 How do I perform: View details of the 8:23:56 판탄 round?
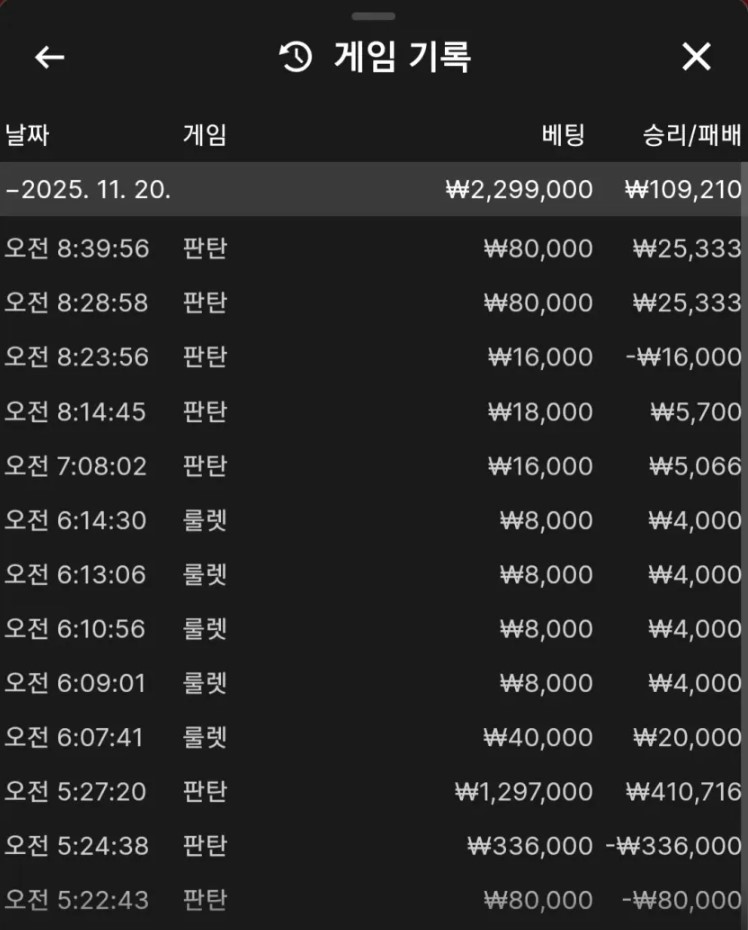(373, 357)
